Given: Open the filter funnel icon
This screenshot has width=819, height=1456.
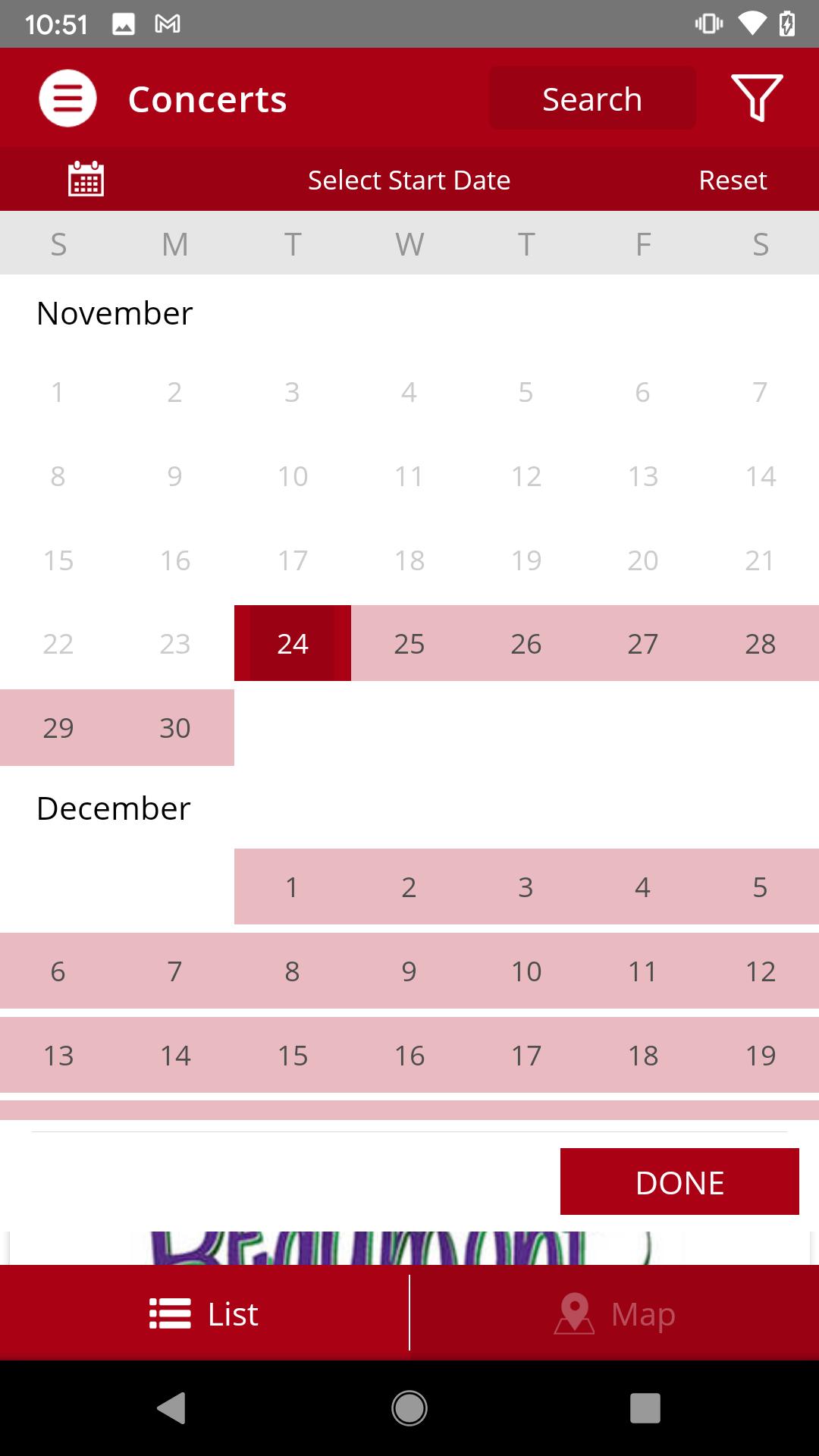Looking at the screenshot, I should [x=757, y=99].
